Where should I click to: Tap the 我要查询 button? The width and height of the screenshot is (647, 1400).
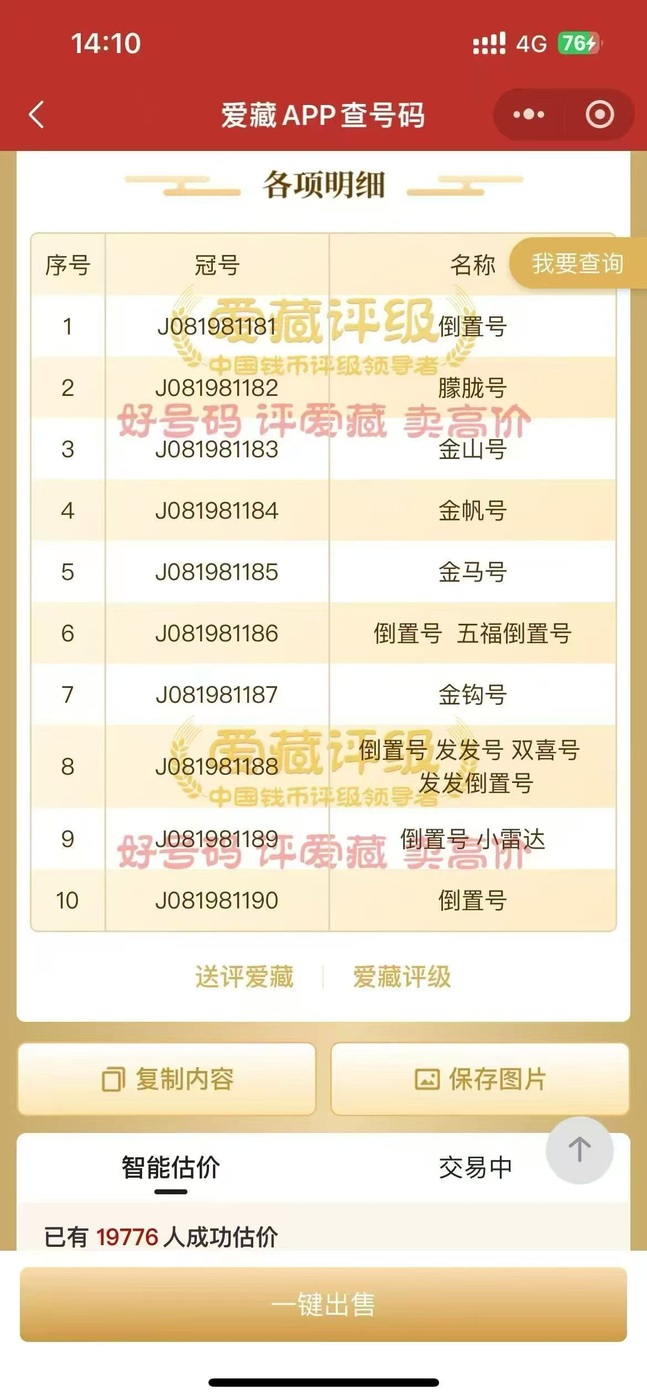point(577,264)
